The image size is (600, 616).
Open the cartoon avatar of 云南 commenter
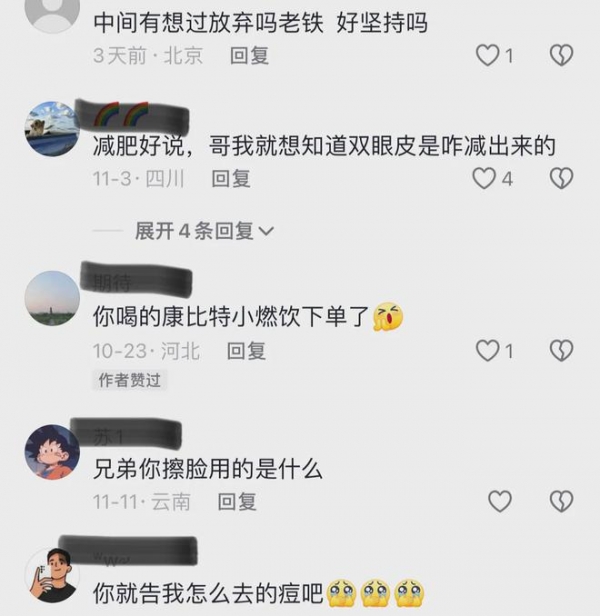tap(51, 451)
